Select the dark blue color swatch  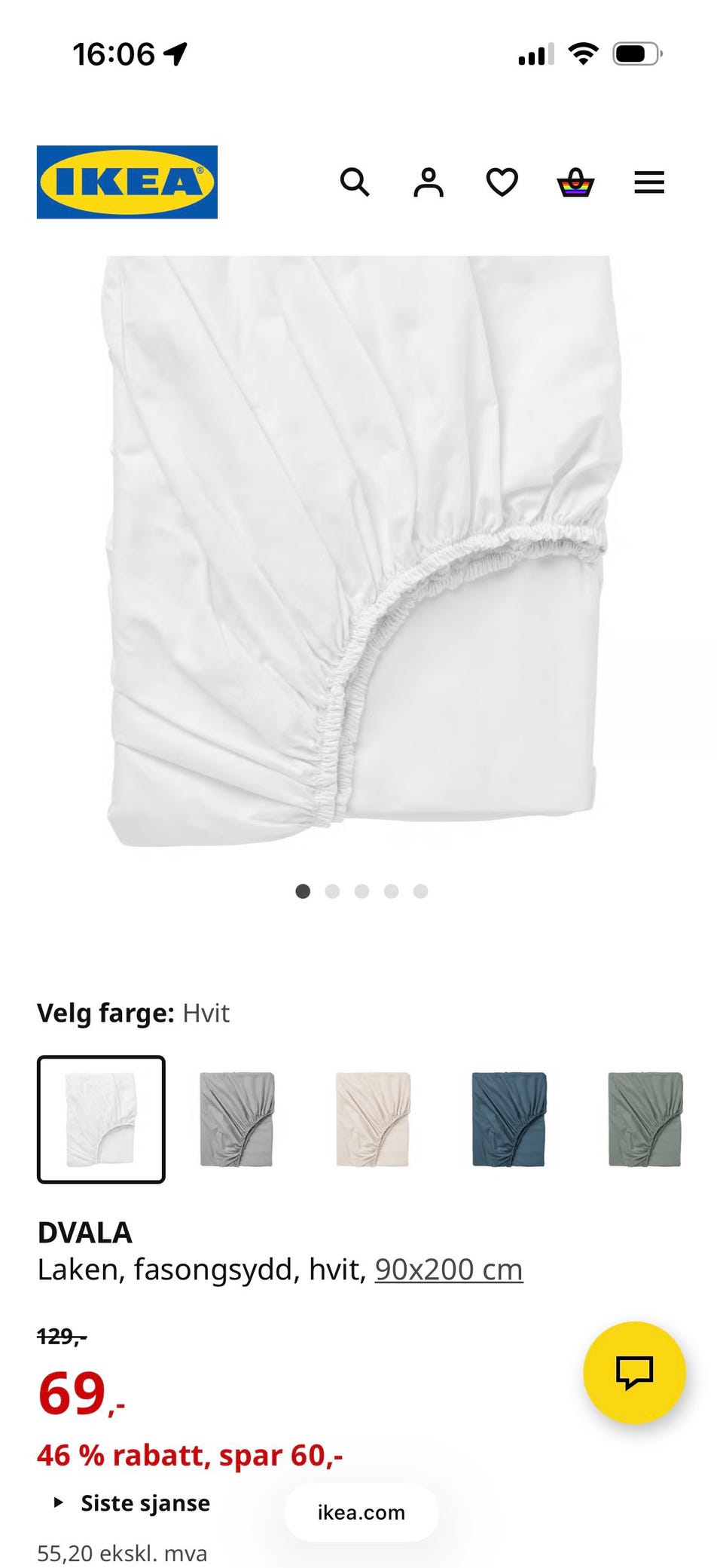(509, 1120)
